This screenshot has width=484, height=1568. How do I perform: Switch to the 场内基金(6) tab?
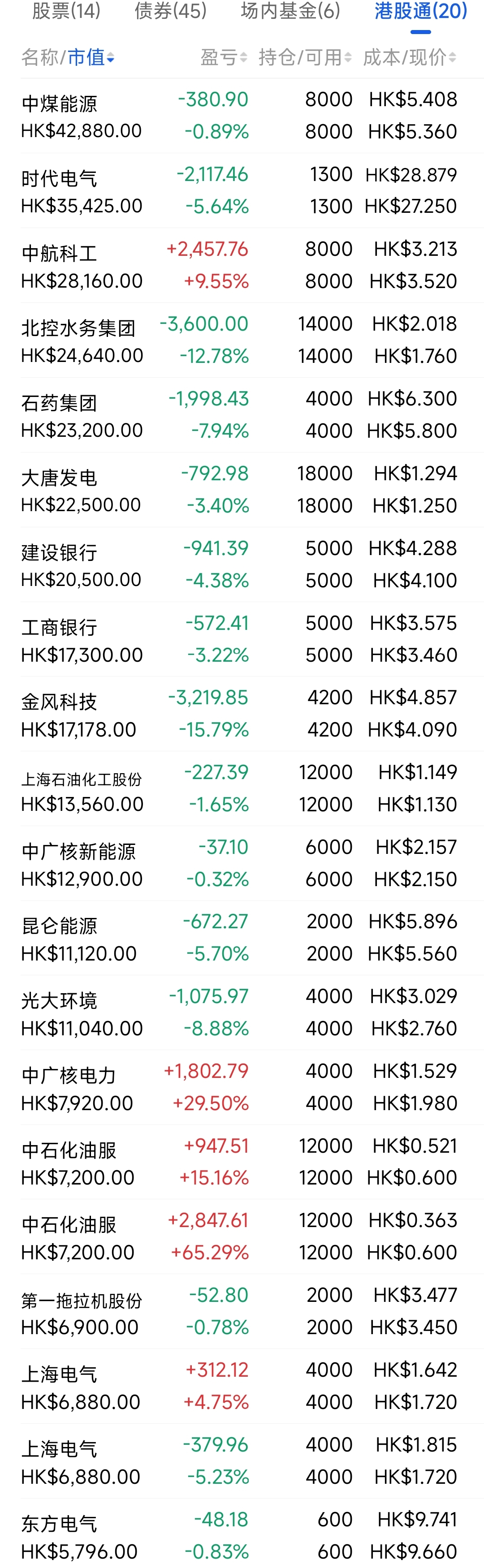tap(290, 11)
